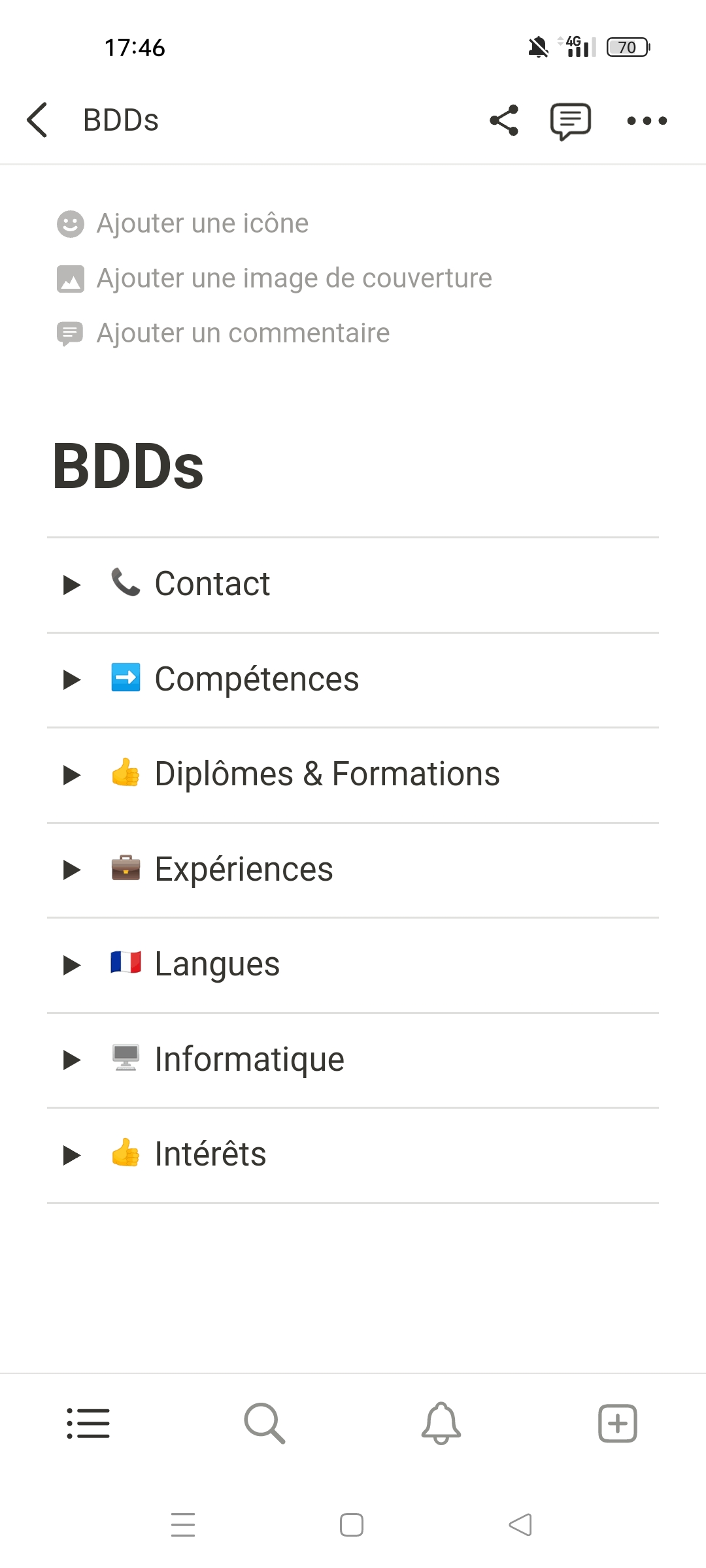The height and width of the screenshot is (1568, 706).
Task: Expand the Expériences section
Action: click(71, 870)
